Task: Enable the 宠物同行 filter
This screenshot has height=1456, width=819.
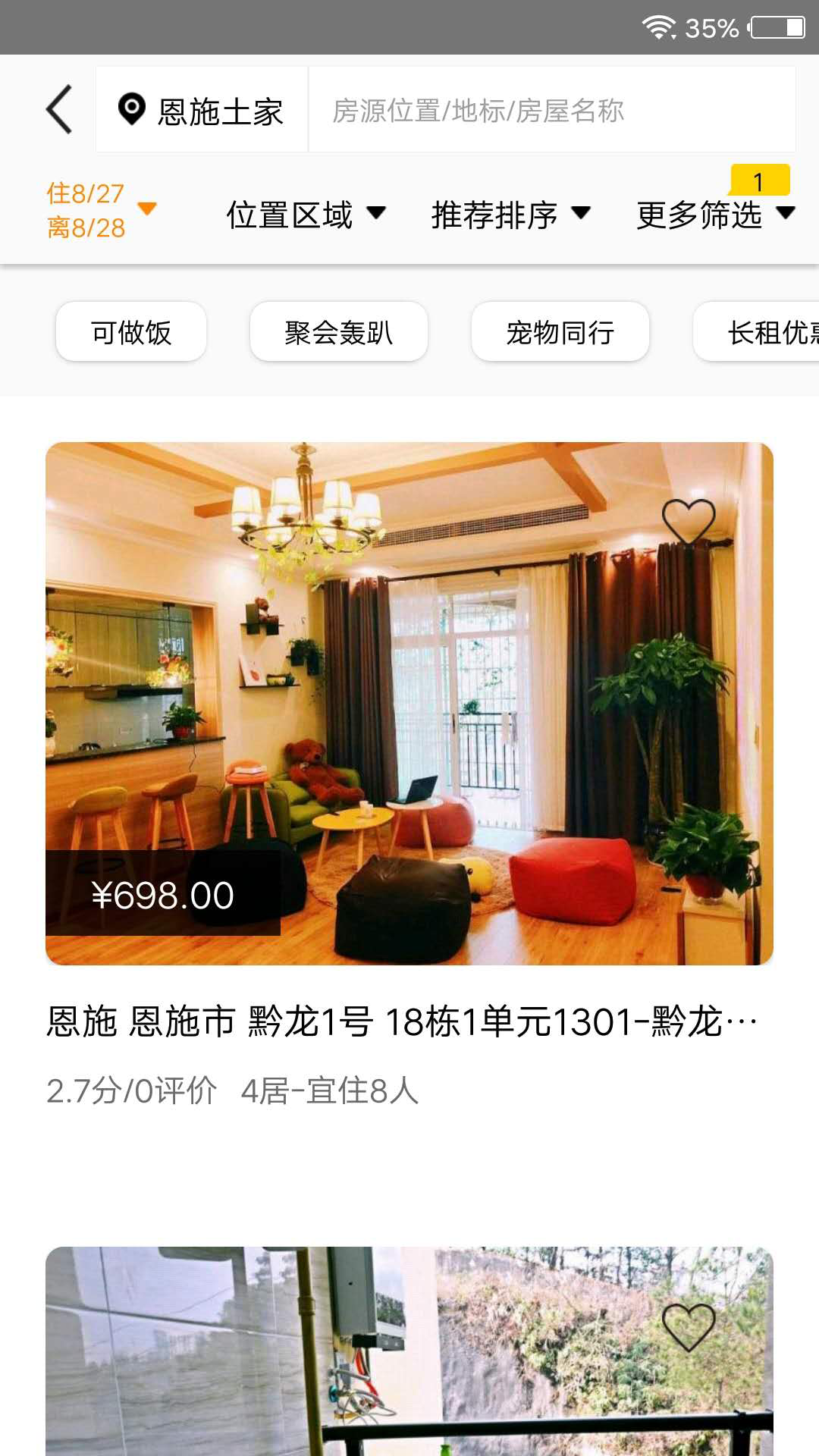Action: (561, 331)
